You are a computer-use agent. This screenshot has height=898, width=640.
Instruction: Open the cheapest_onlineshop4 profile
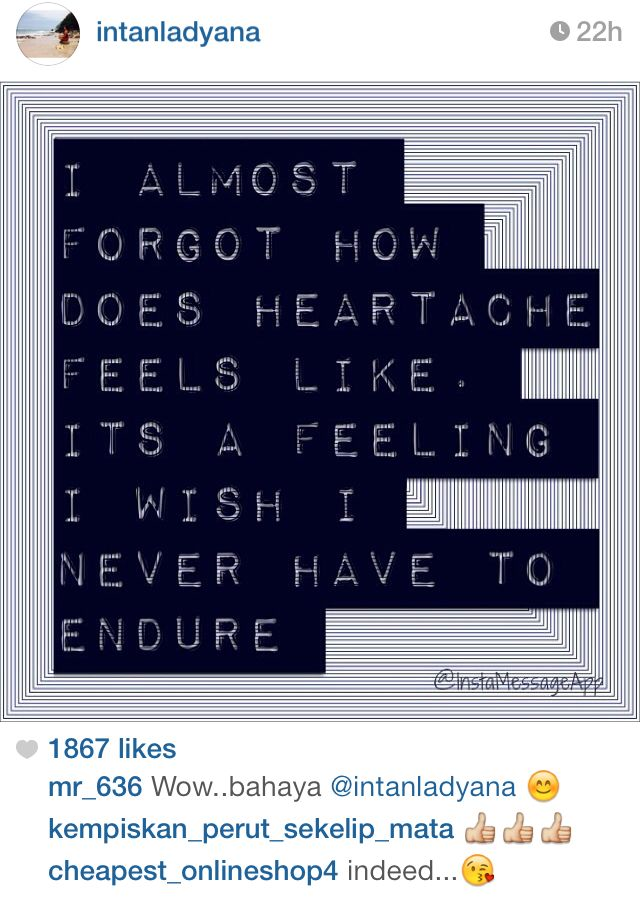coord(193,871)
